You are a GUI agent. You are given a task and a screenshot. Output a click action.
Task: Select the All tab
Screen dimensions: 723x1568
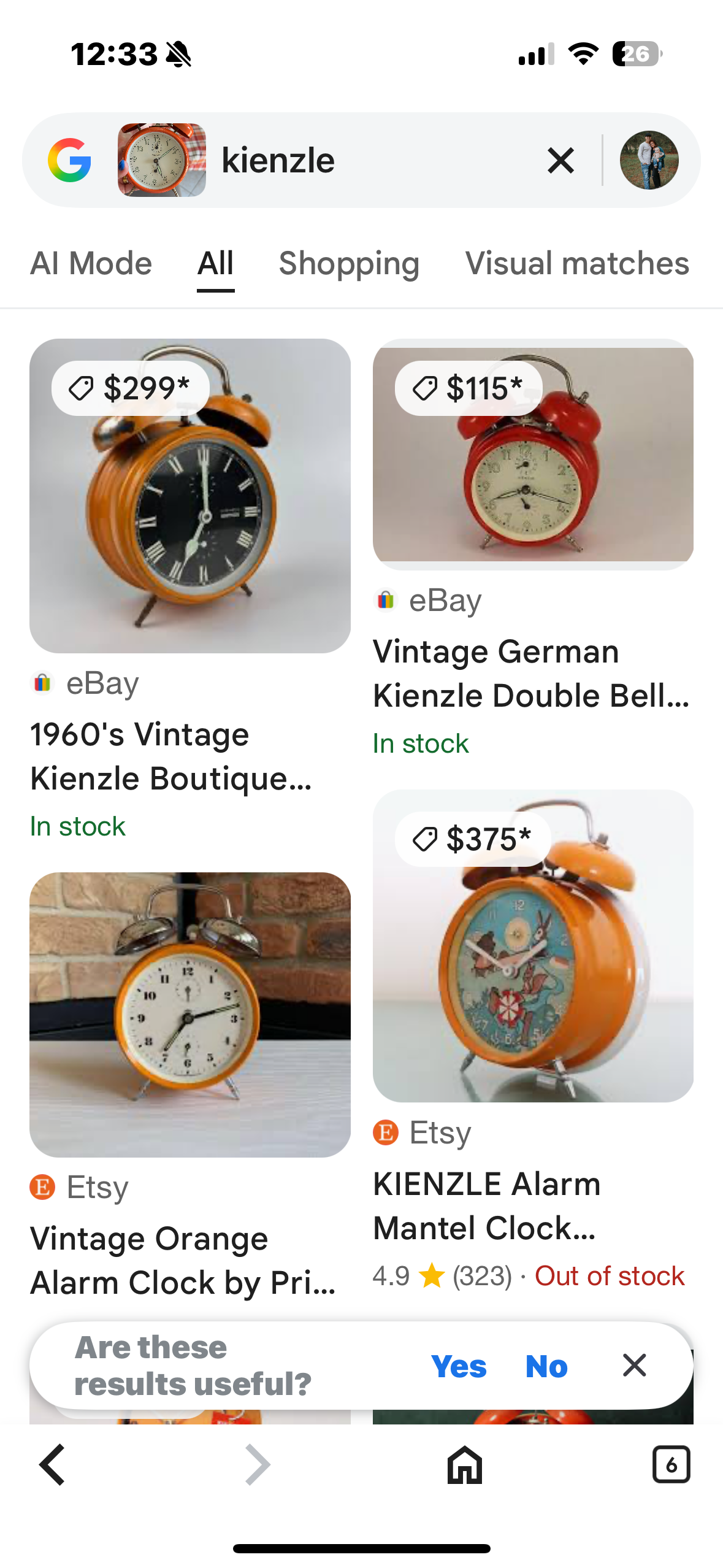(x=215, y=264)
